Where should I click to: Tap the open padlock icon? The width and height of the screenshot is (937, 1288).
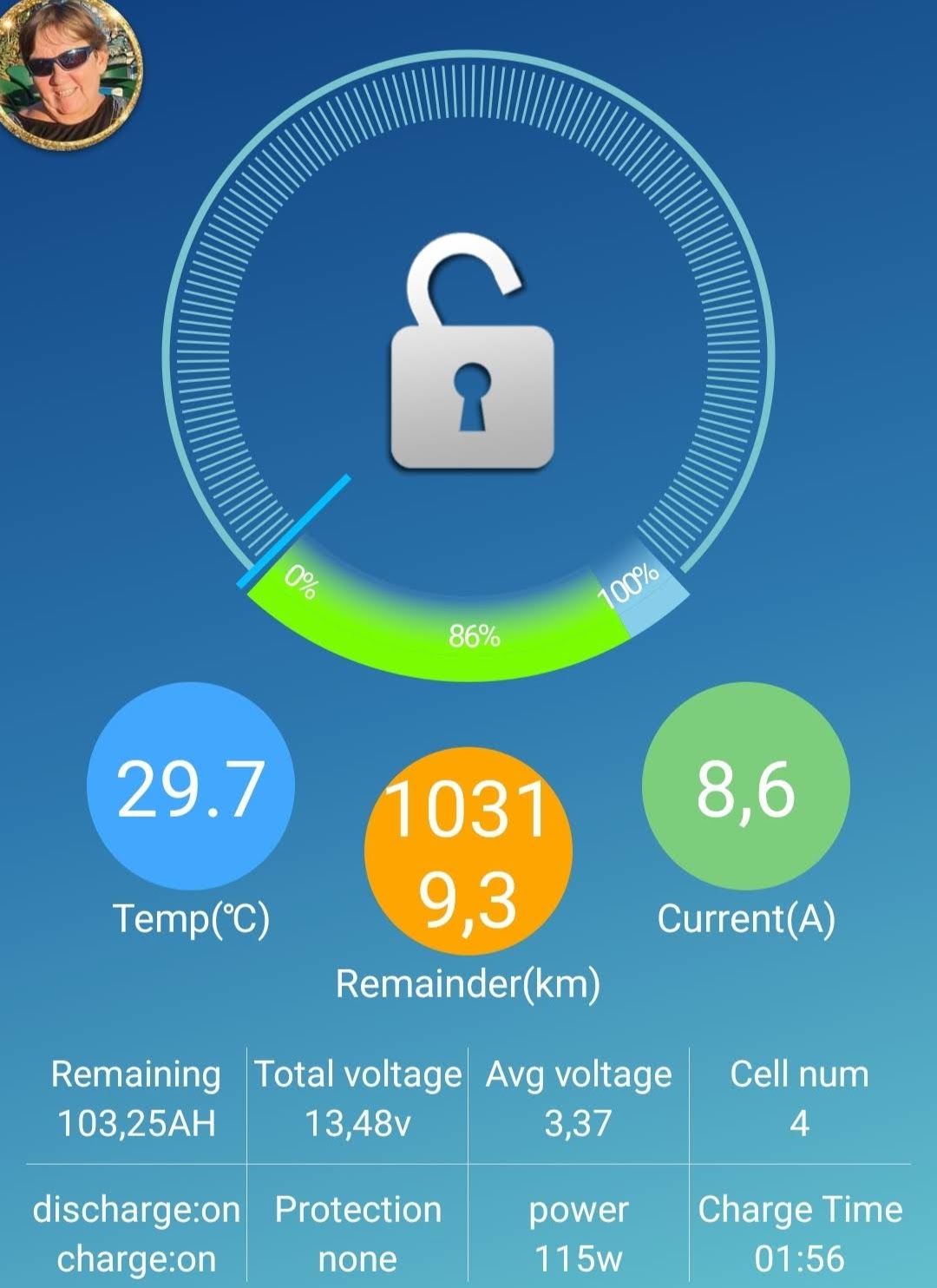coord(471,382)
